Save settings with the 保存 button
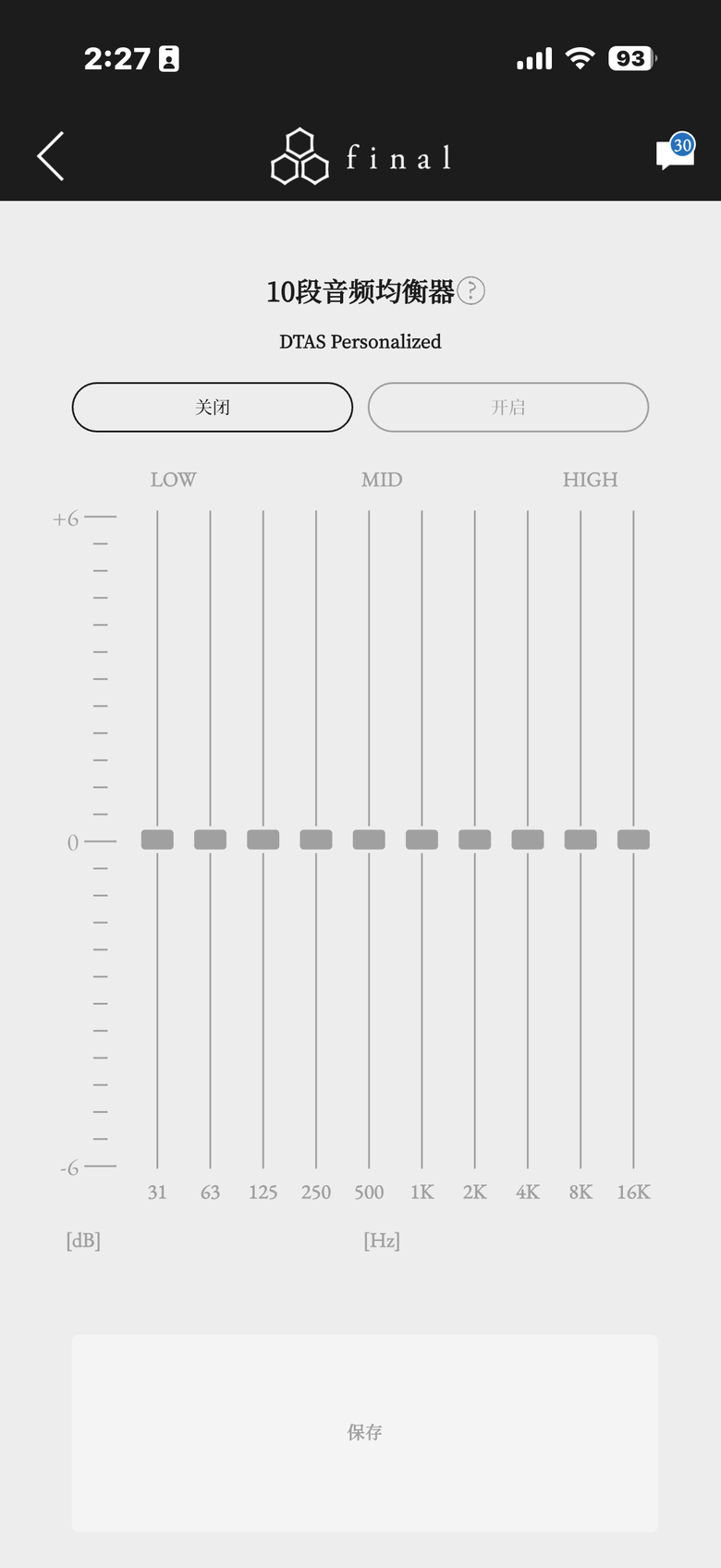Image resolution: width=721 pixels, height=1568 pixels. click(365, 1433)
